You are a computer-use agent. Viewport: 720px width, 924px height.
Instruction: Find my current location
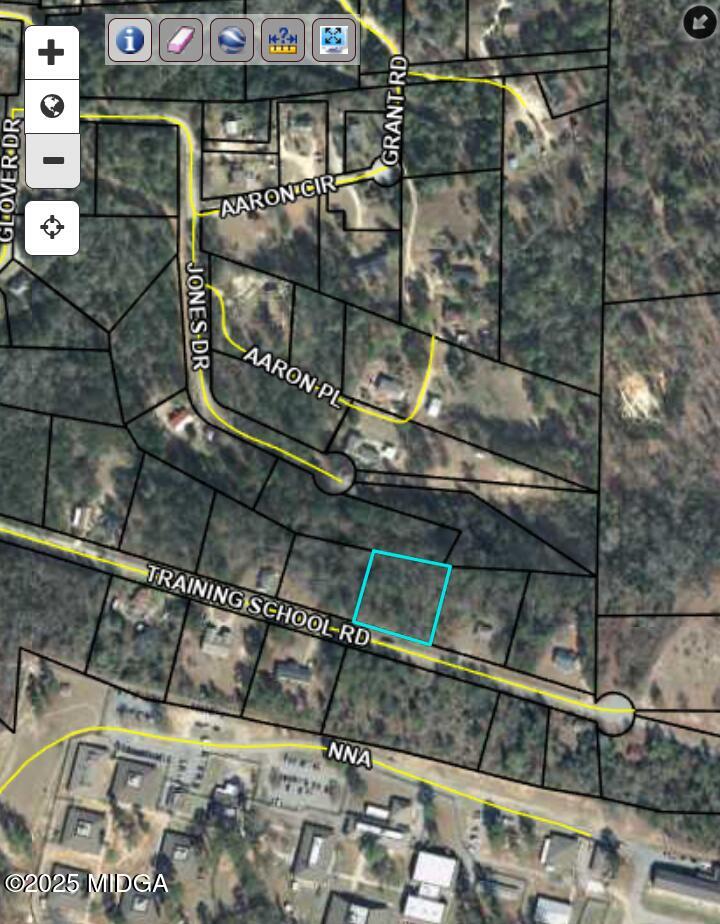coord(52,228)
